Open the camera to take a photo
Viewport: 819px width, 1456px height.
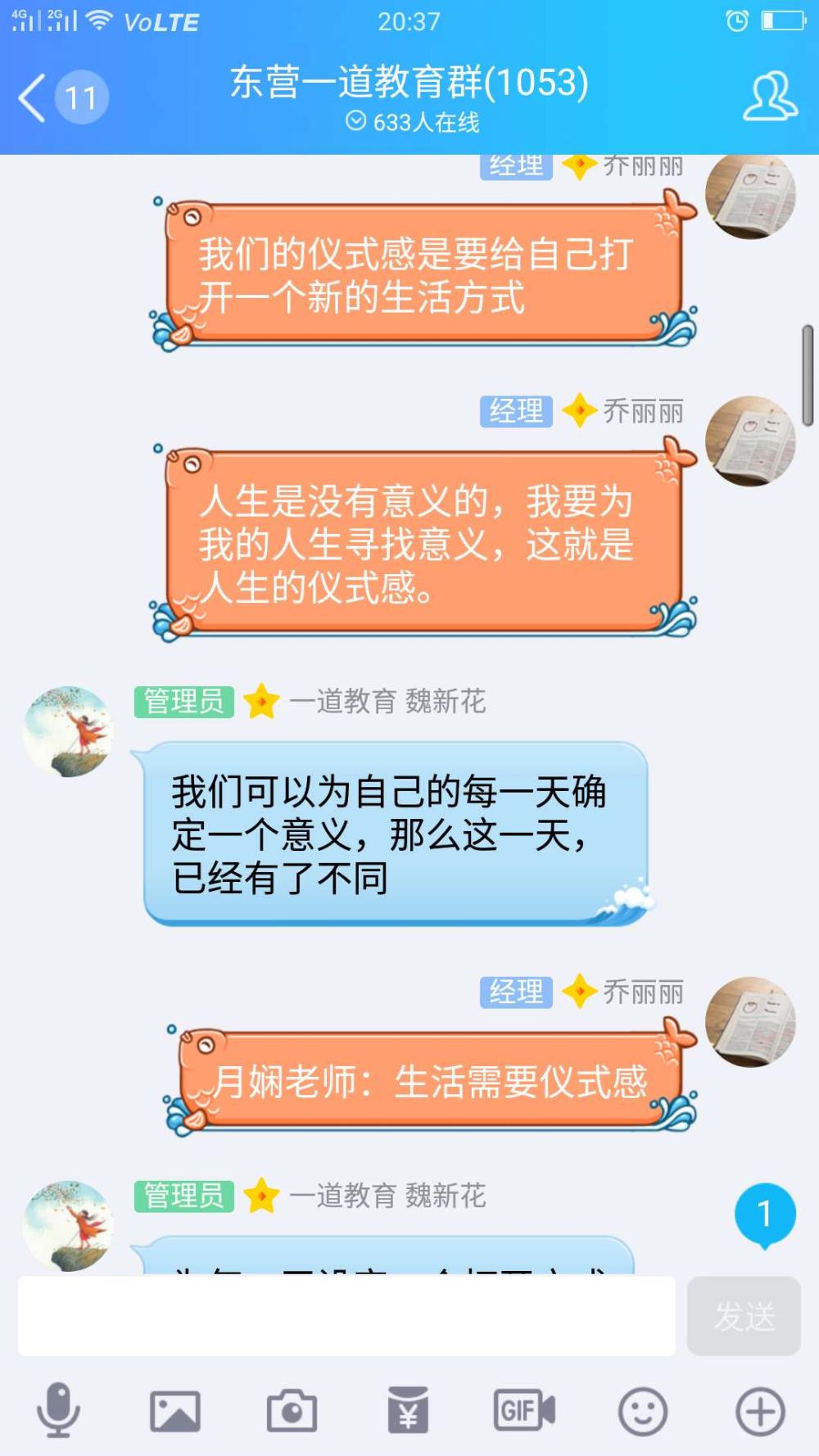point(292,1411)
